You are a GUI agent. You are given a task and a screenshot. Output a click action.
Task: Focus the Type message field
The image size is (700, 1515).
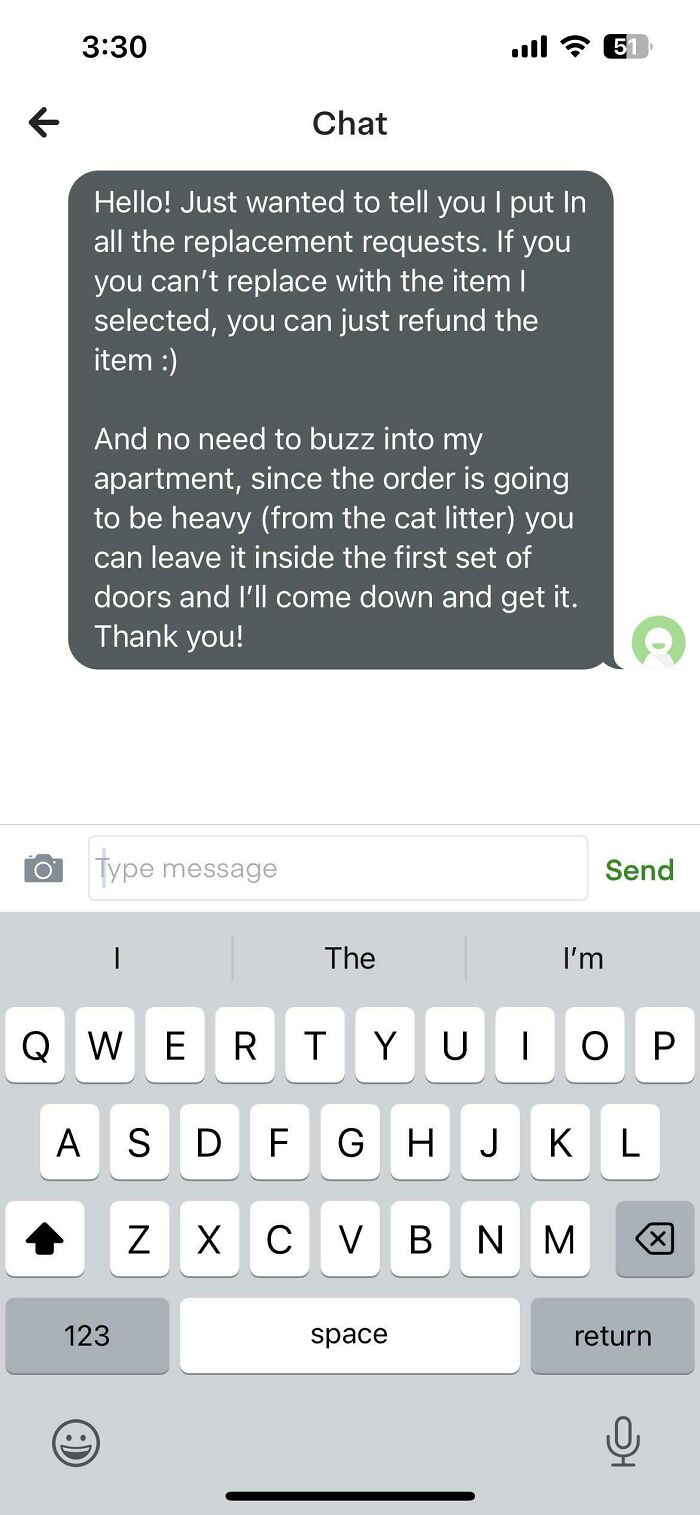click(338, 868)
